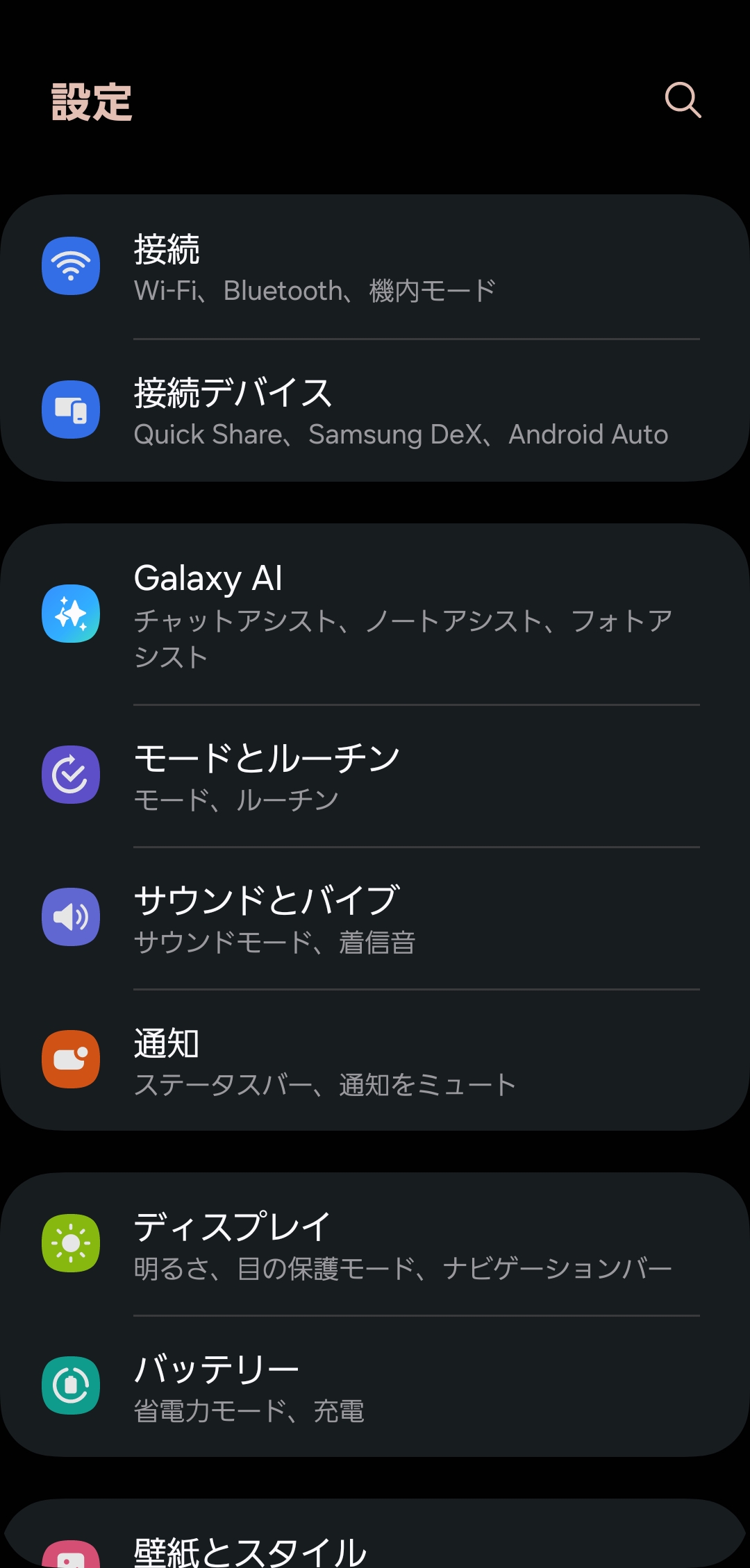Tap the Modes and Routines icon
750x1568 pixels.
pyautogui.click(x=70, y=775)
